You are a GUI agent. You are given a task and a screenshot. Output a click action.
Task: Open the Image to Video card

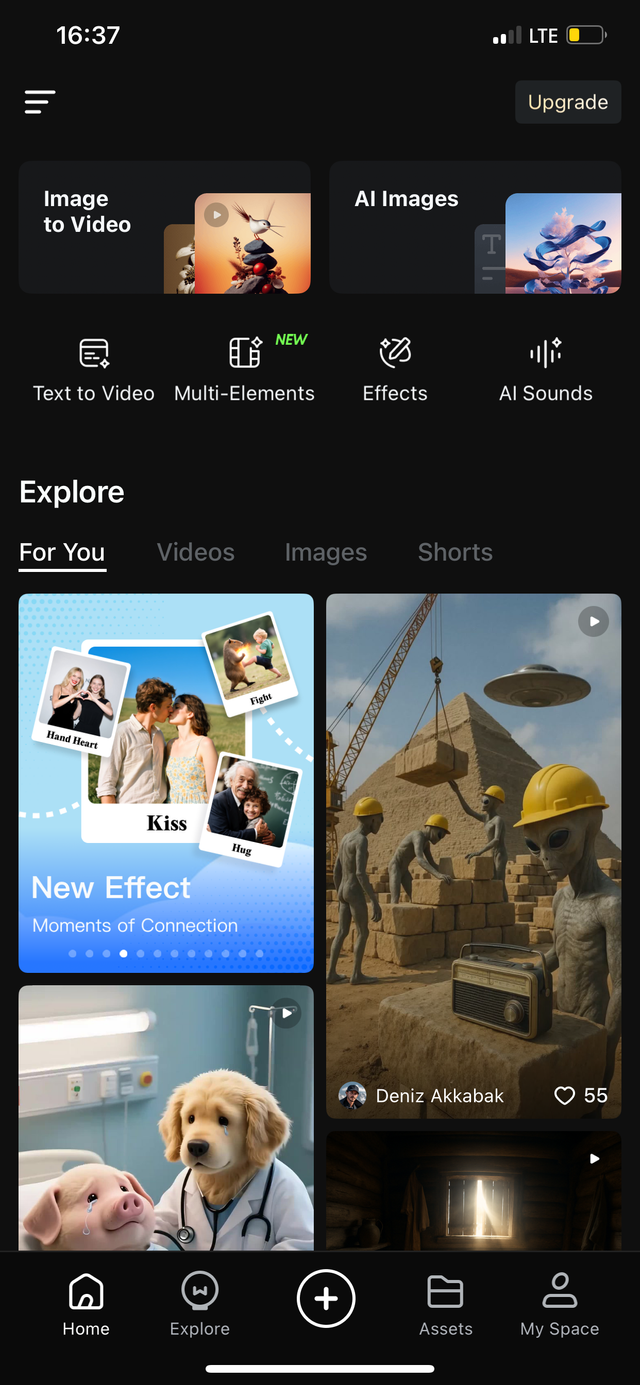point(164,227)
